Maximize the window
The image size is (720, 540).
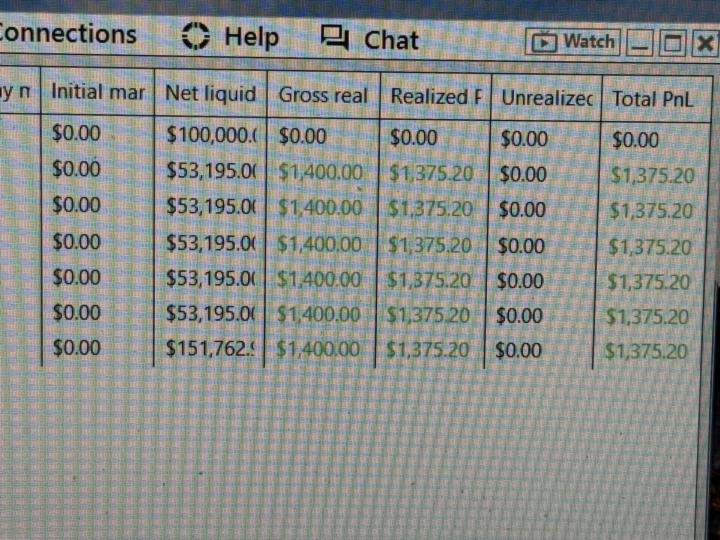pos(673,44)
